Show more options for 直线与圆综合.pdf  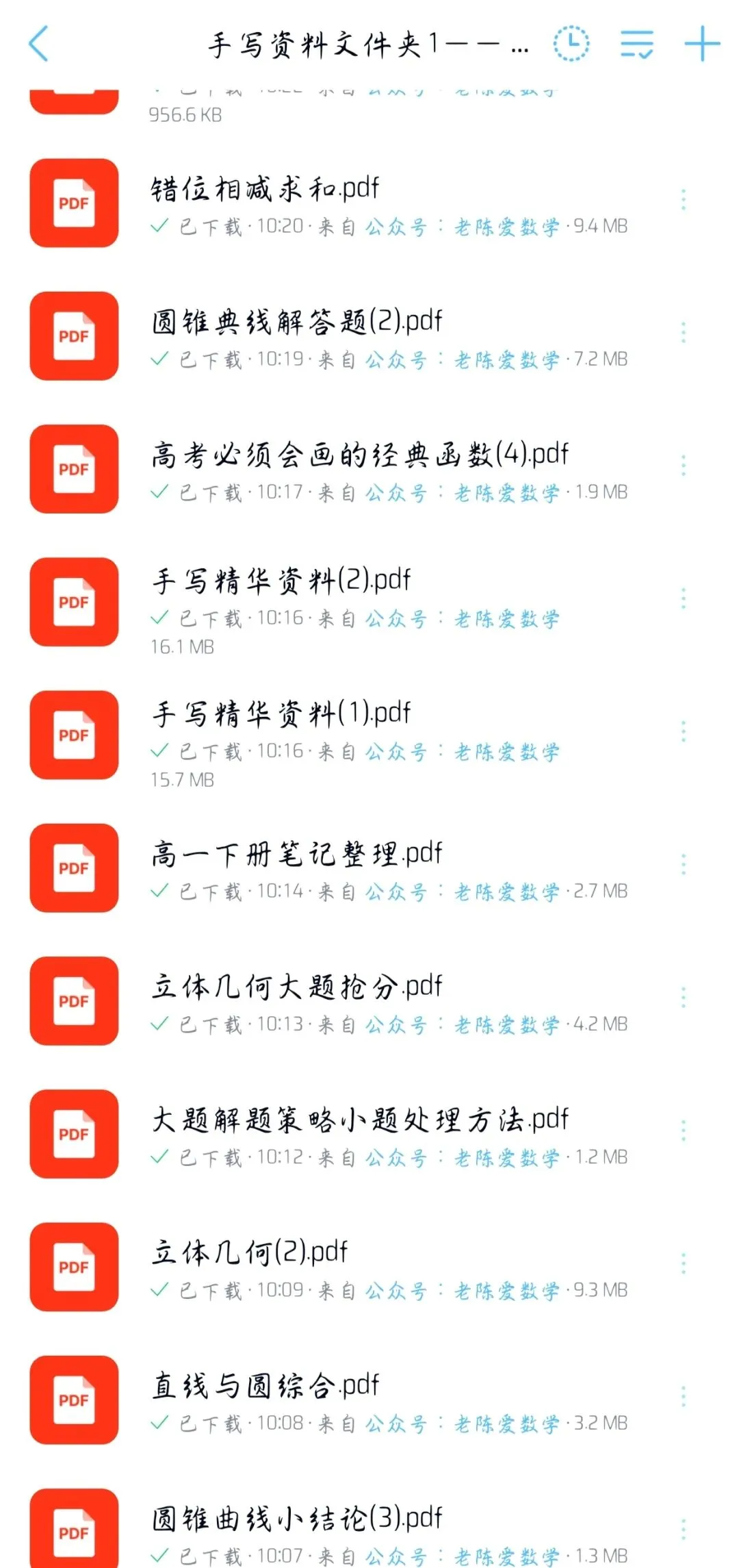[683, 1396]
